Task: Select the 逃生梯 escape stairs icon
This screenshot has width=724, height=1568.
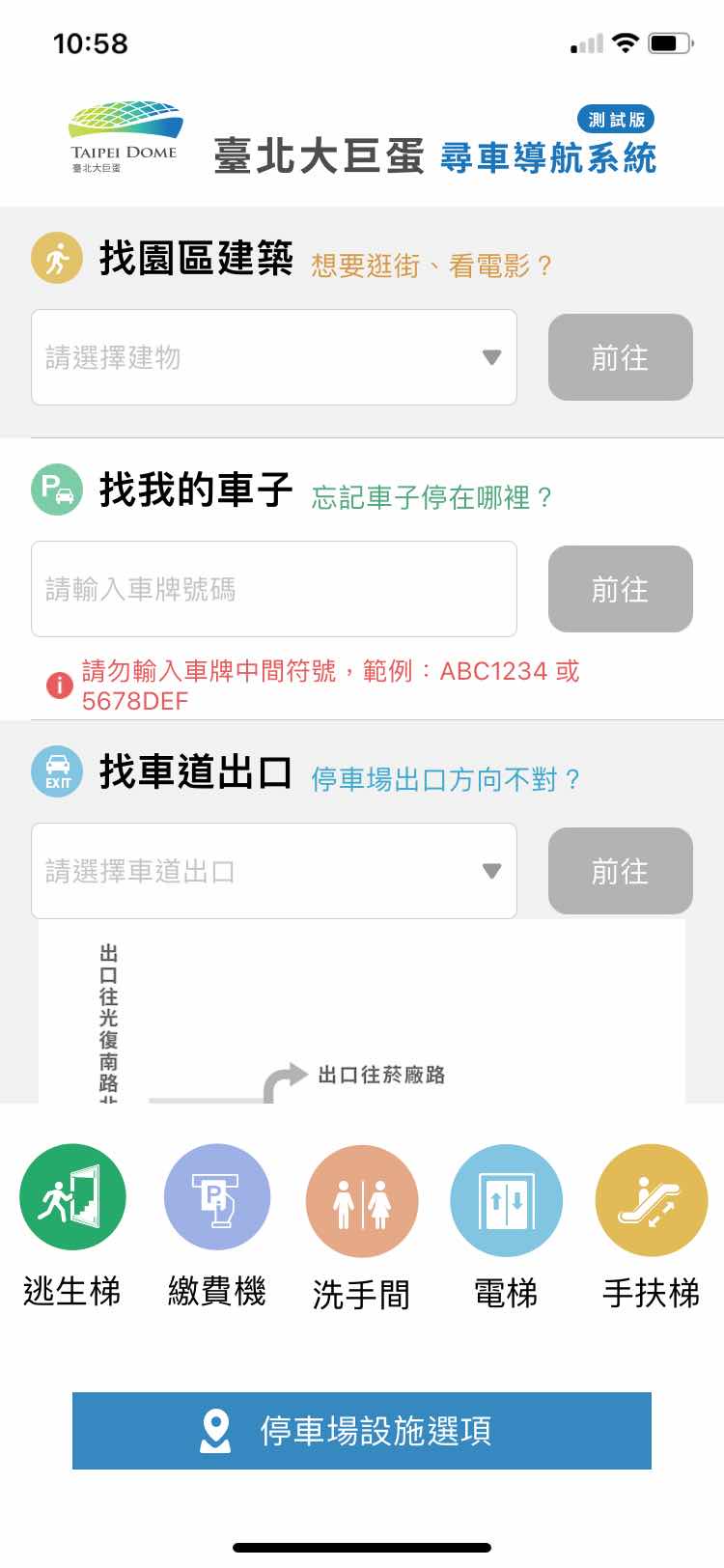Action: 72,1198
